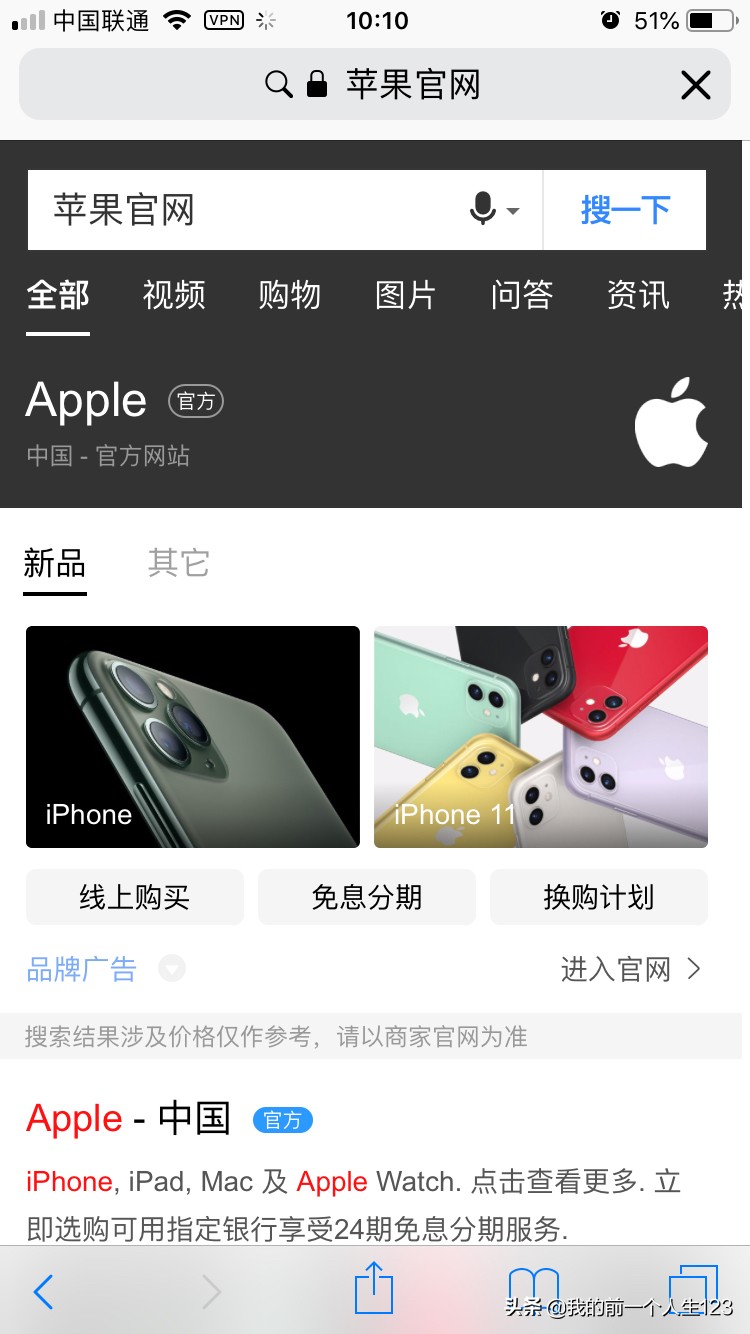
Task: Tap the 线上购买 button
Action: pyautogui.click(x=135, y=897)
